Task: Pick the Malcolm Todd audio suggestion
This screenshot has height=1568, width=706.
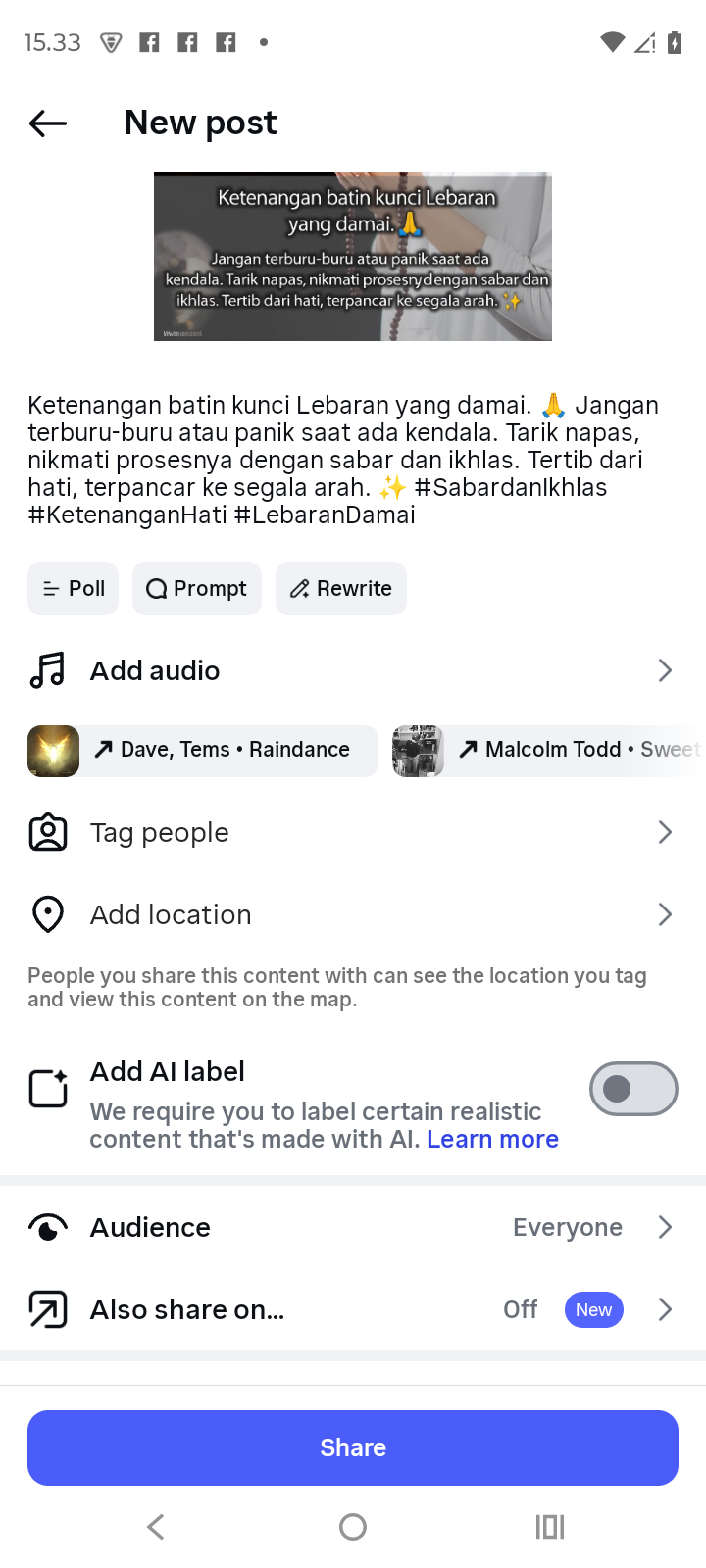Action: tap(547, 751)
